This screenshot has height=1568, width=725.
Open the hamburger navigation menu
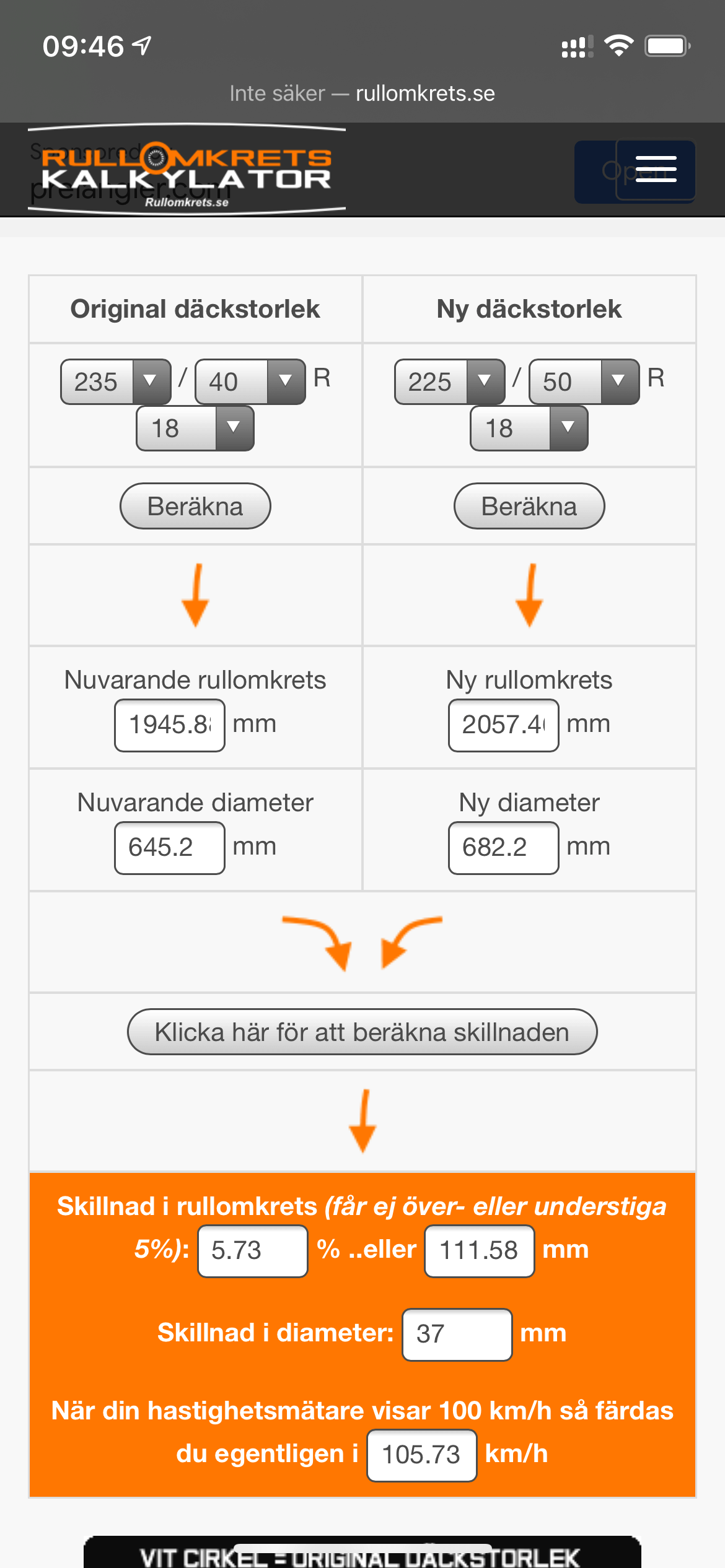[655, 170]
